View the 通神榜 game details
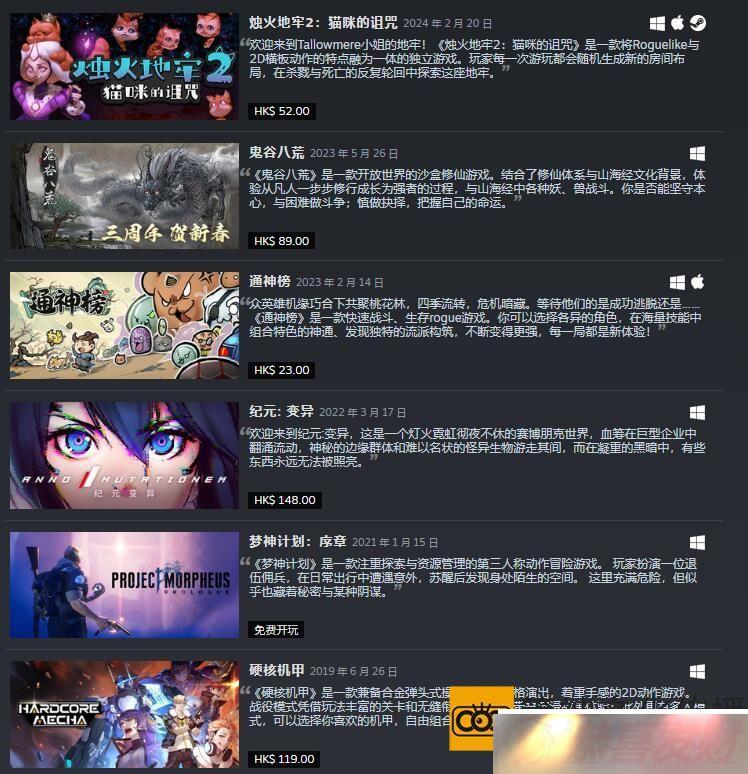Viewport: 748px width, 774px height. [x=270, y=282]
